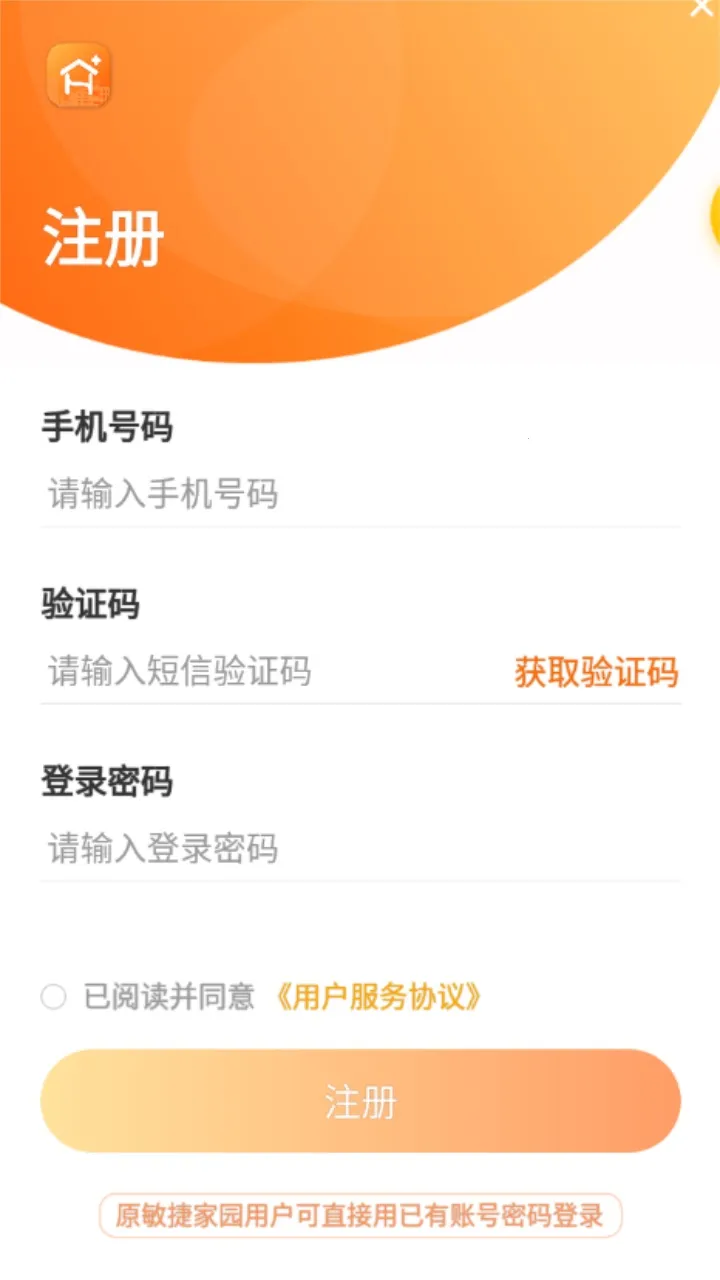The height and width of the screenshot is (1280, 720).
Task: Select the 登录密码 password input
Action: pyautogui.click(x=300, y=849)
